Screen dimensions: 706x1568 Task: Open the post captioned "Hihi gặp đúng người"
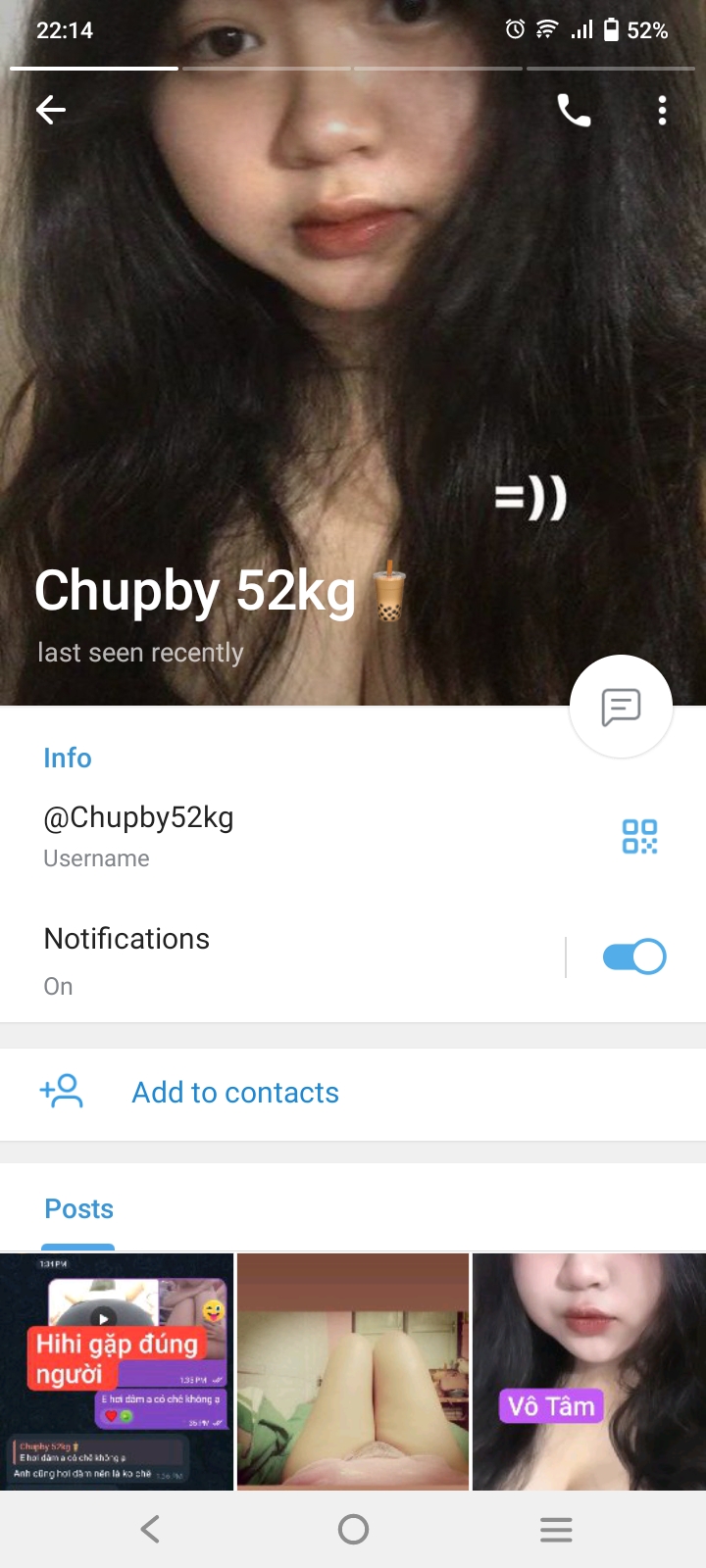(117, 1372)
